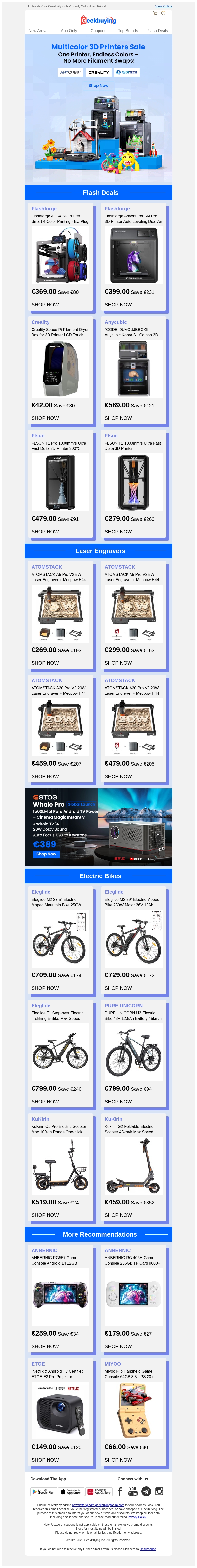Open the Instagram icon in Connect with us
The image size is (197, 1568).
(159, 1491)
